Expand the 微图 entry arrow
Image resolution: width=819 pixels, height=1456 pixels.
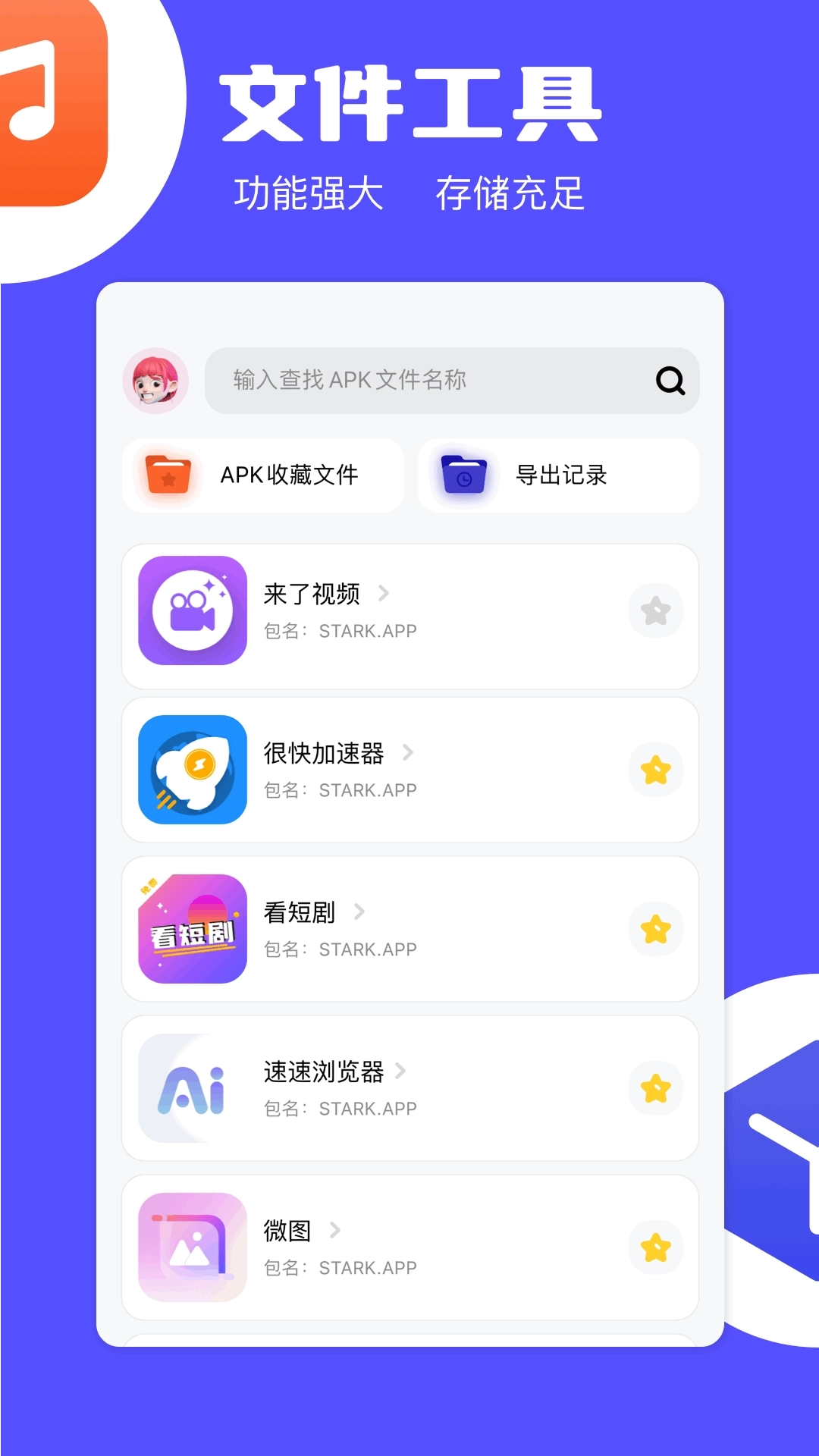click(x=335, y=1232)
